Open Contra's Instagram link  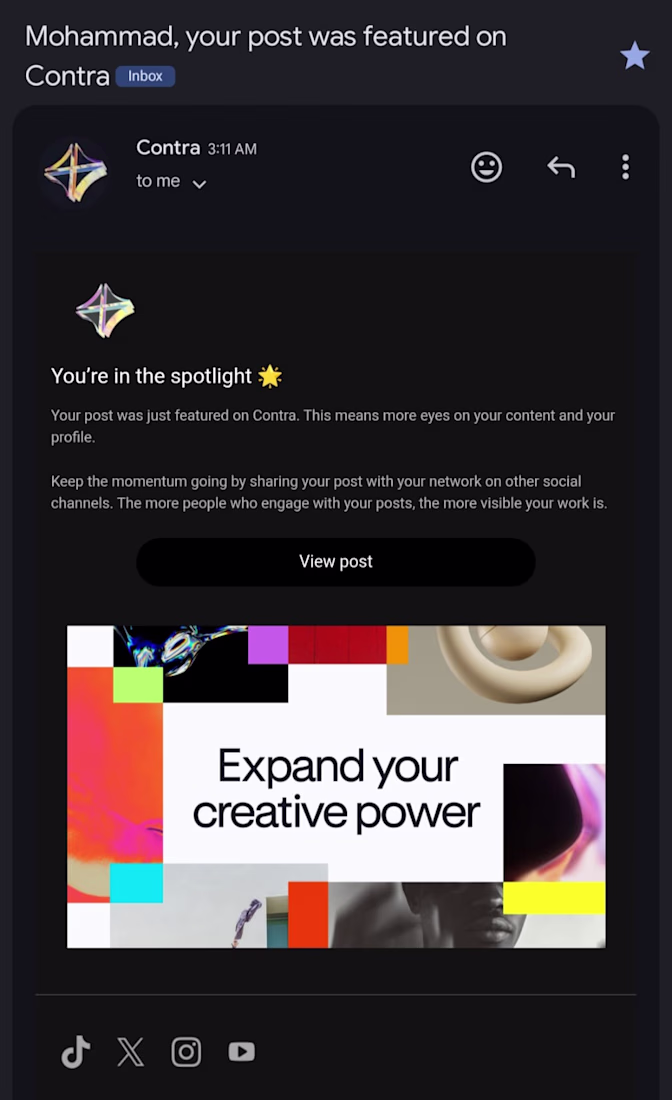pos(186,1052)
